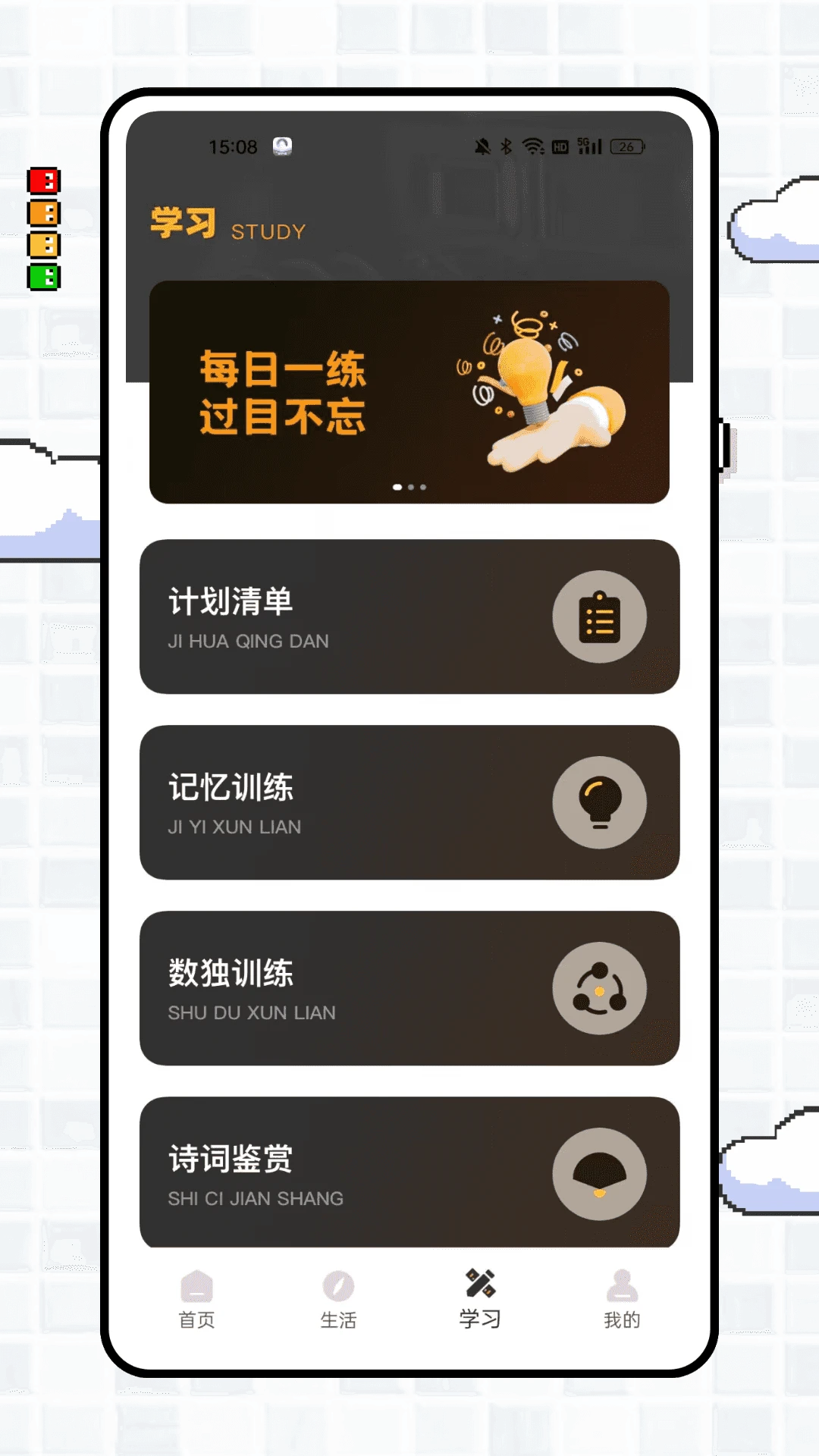Tap the 计划清单 plan list card

409,618
